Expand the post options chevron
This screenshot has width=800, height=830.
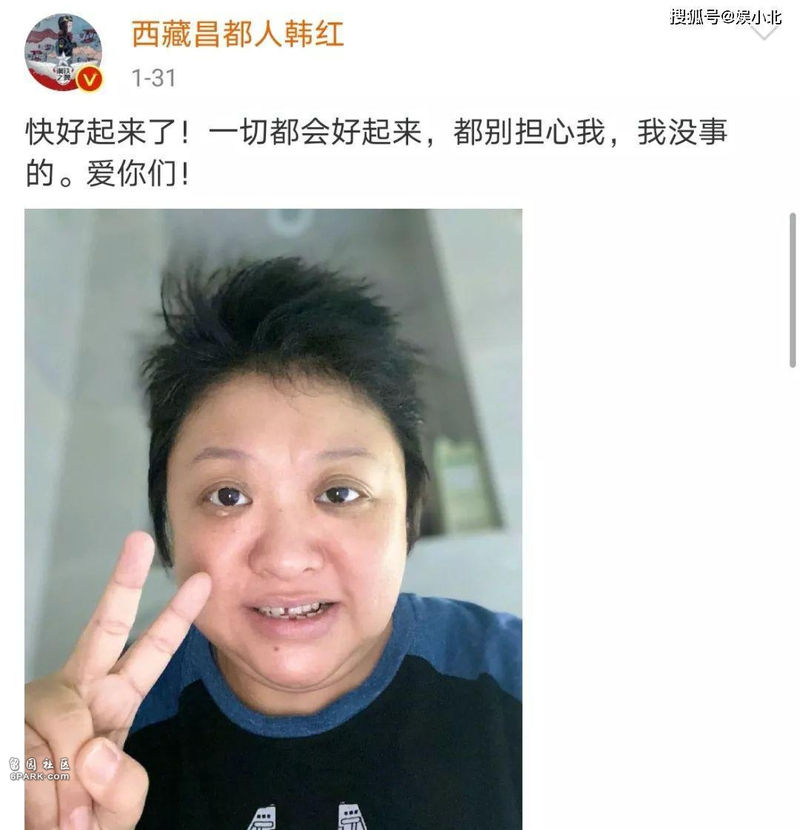pos(764,30)
